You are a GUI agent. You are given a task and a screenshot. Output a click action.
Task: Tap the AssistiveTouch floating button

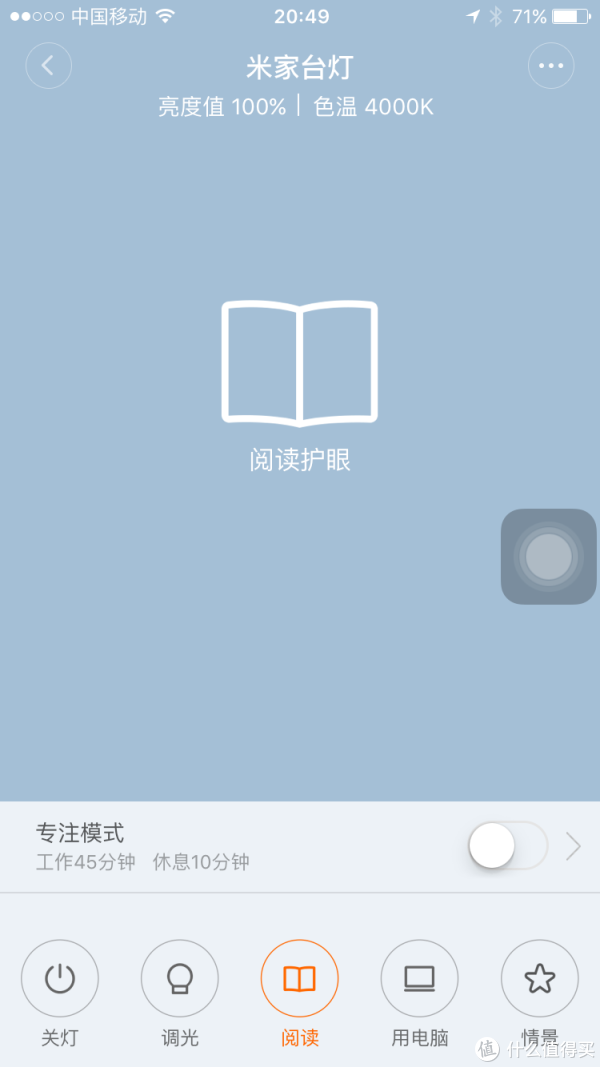coord(548,556)
